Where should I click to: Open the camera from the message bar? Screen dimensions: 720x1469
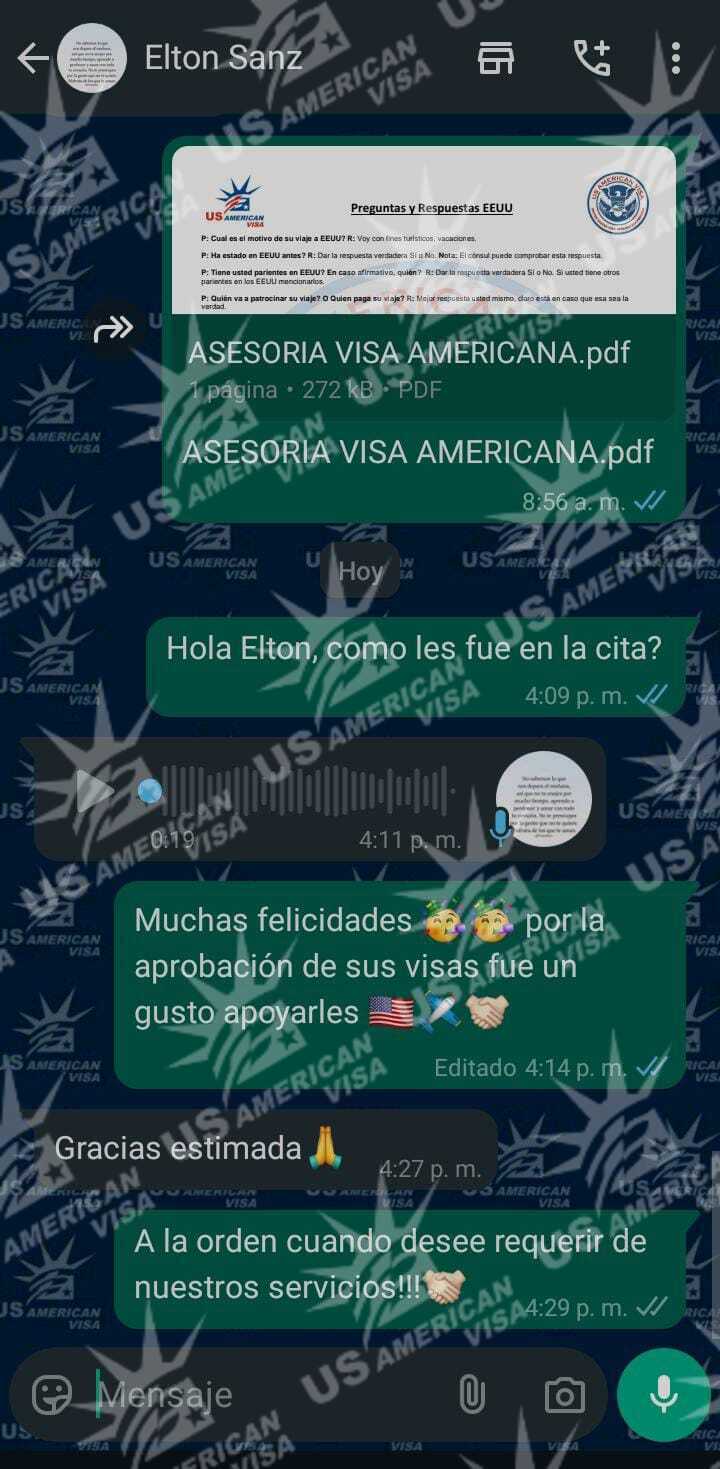(x=564, y=1394)
